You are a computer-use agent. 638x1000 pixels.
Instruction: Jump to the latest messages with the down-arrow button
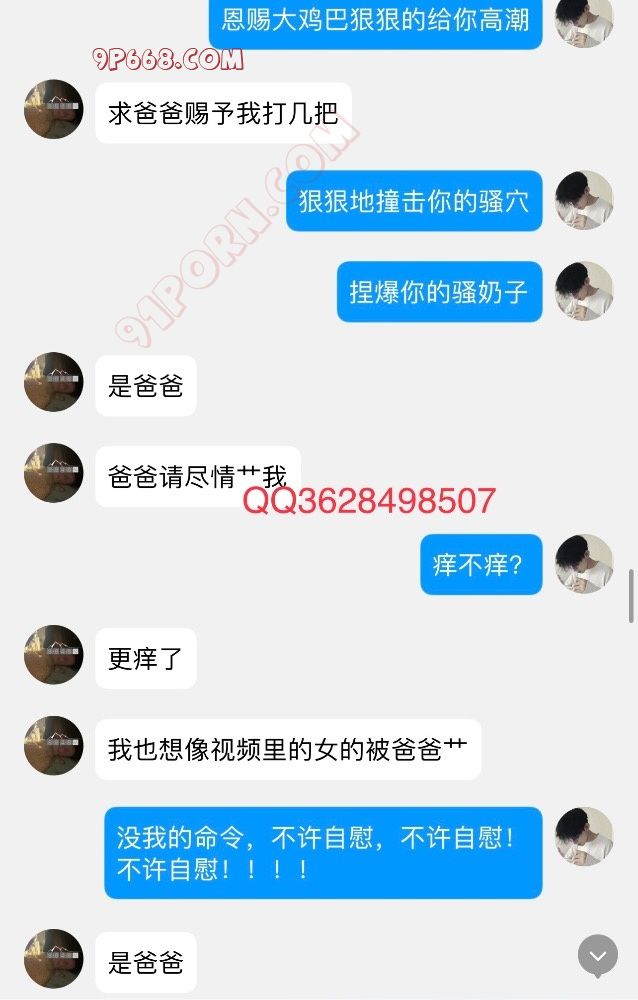(598, 955)
